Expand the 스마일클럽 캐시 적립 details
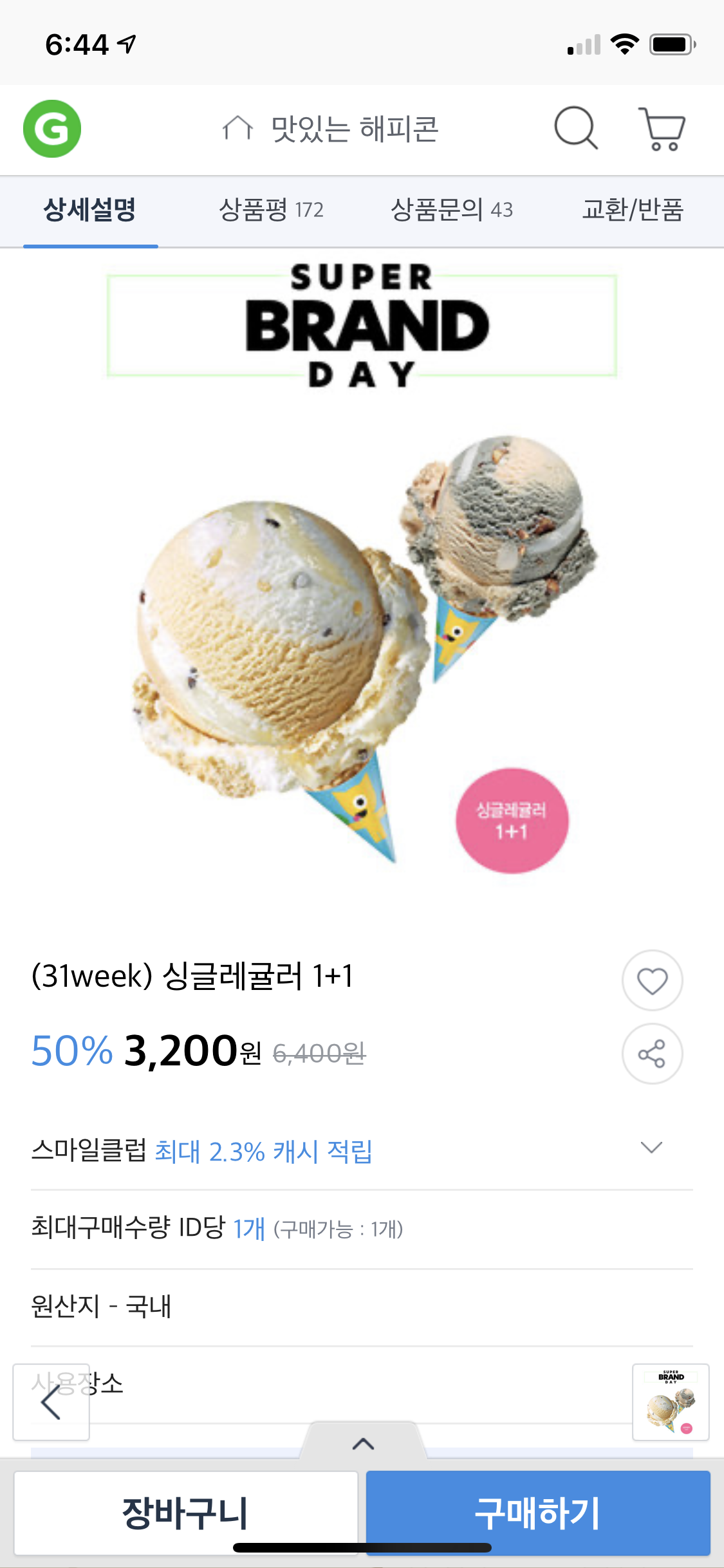This screenshot has height=1568, width=724. (651, 1147)
